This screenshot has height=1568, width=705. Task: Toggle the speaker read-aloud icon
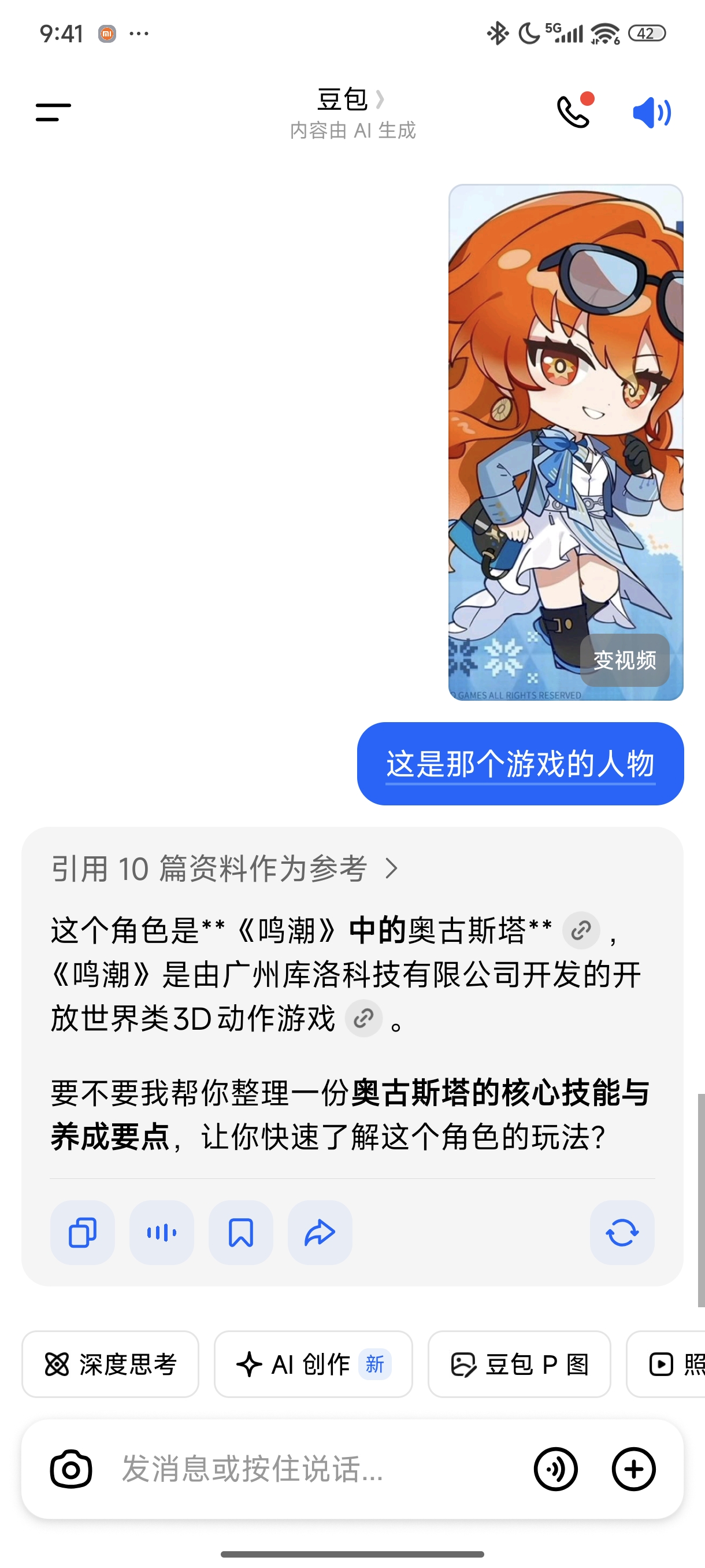click(x=651, y=113)
